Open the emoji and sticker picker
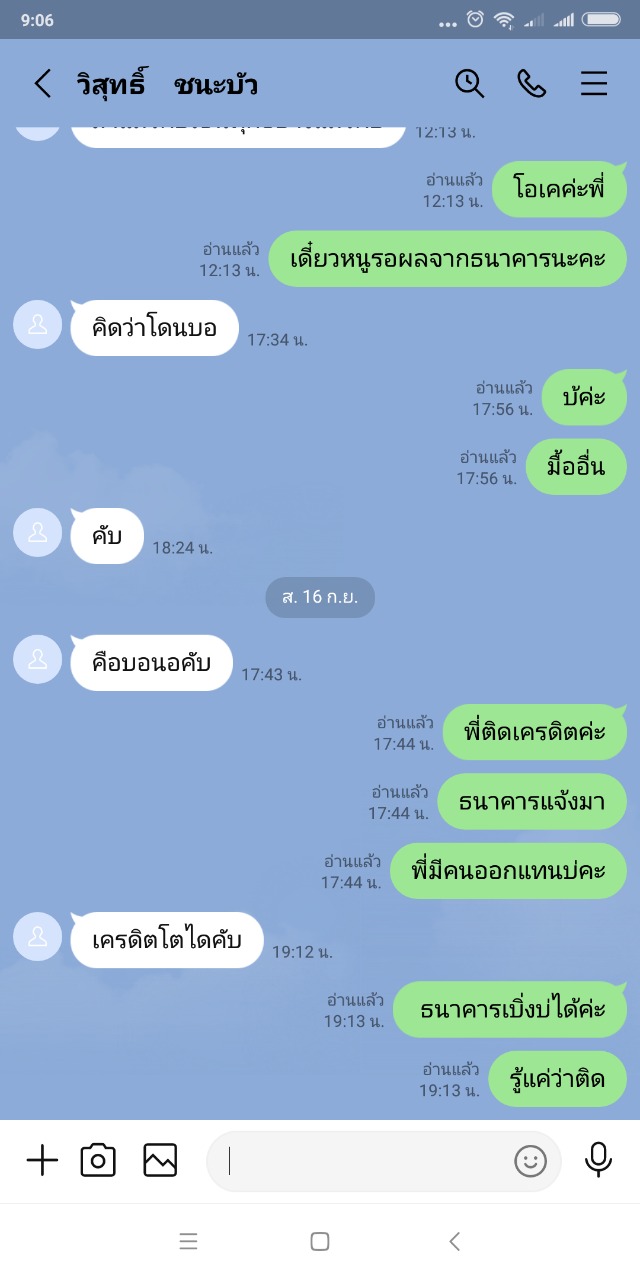This screenshot has width=640, height=1280. pos(530,1161)
